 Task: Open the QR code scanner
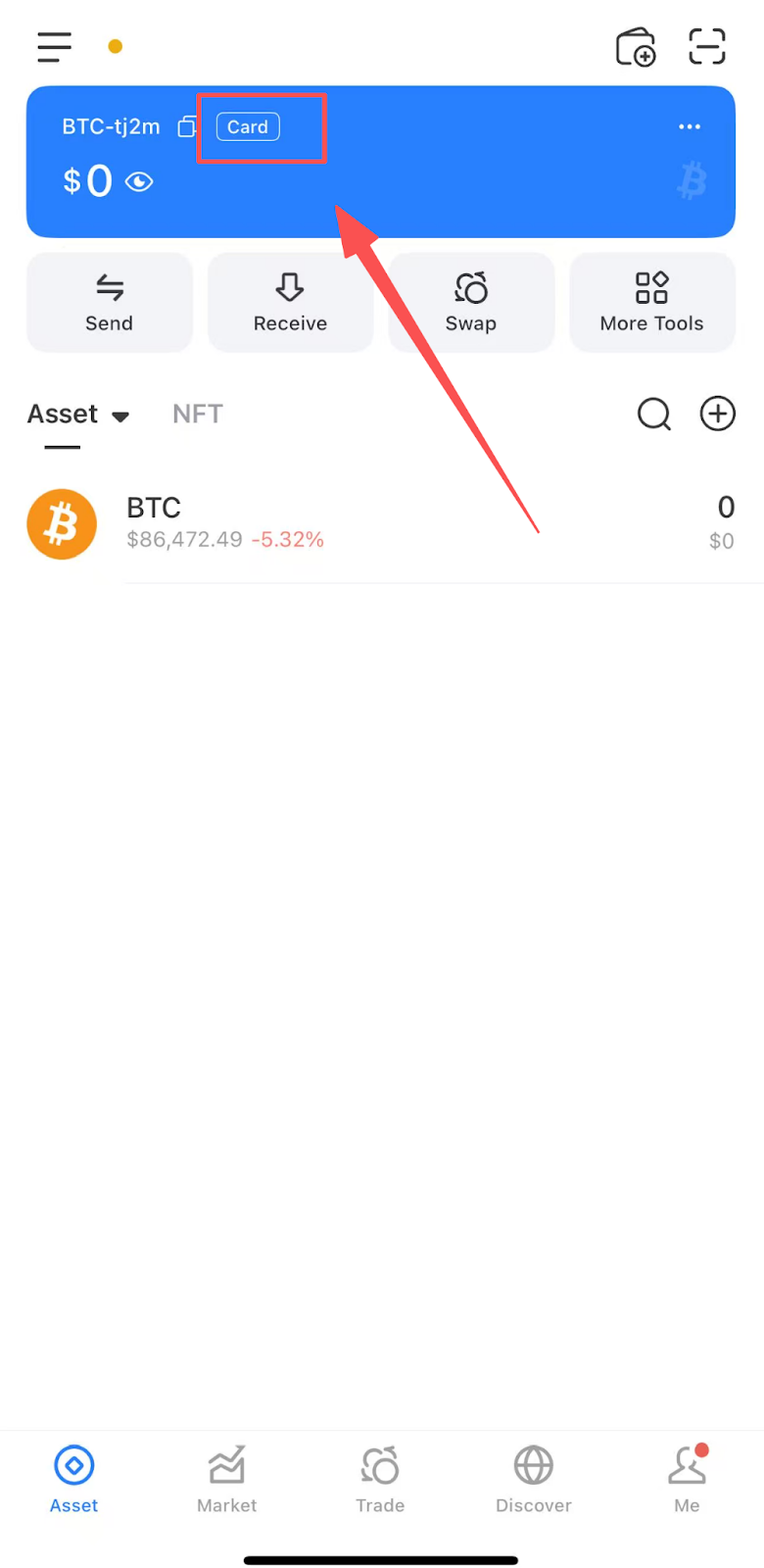click(706, 46)
